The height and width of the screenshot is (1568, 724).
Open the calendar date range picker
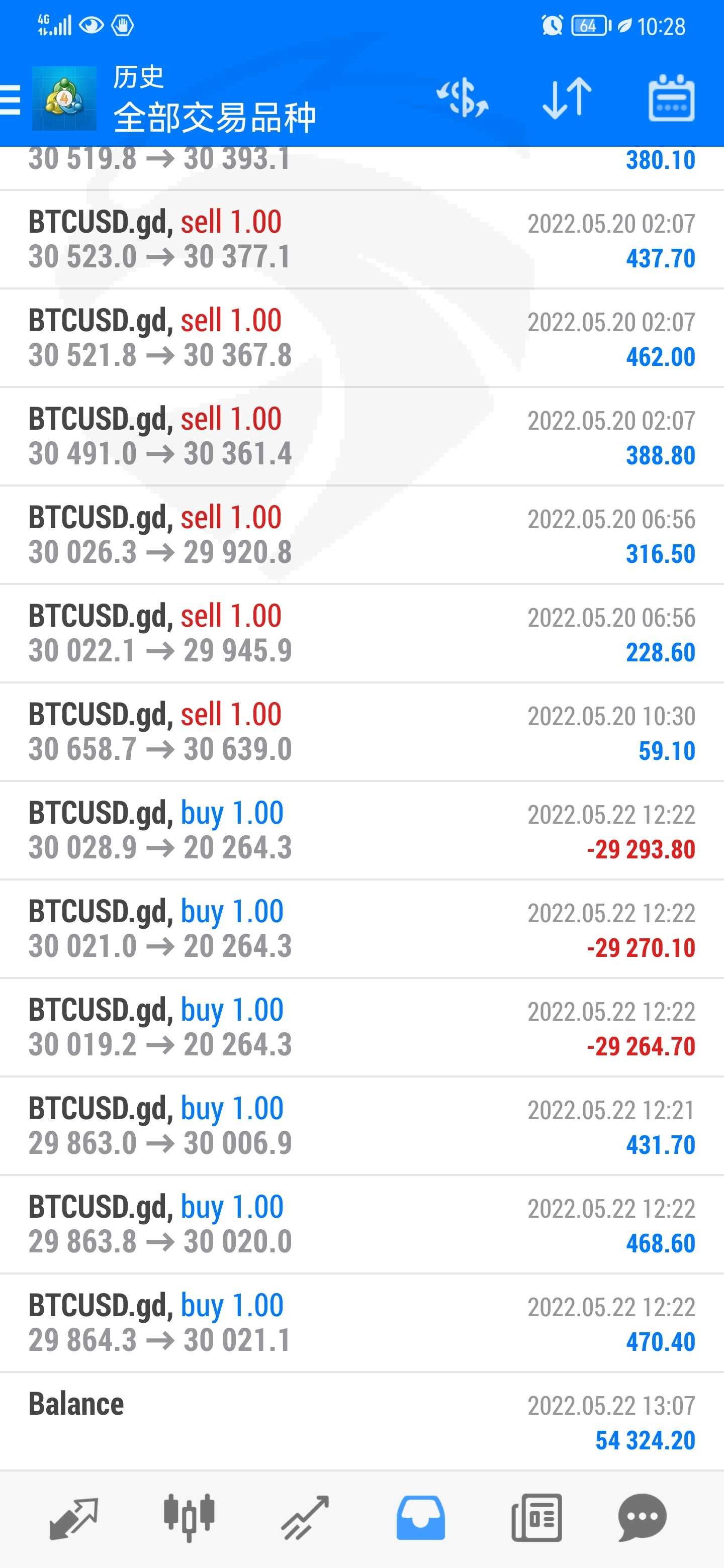(671, 98)
